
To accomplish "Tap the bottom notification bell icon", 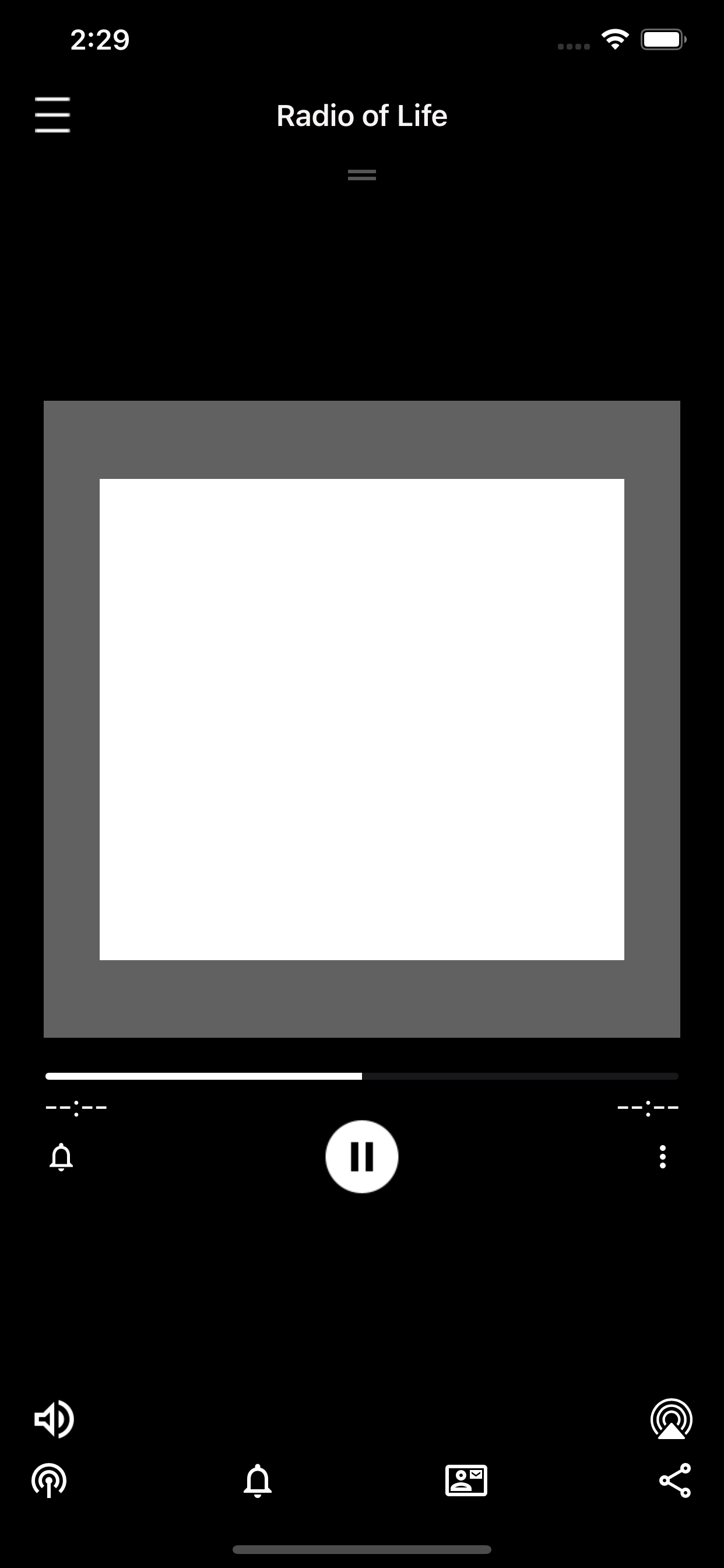I will coord(258,1480).
